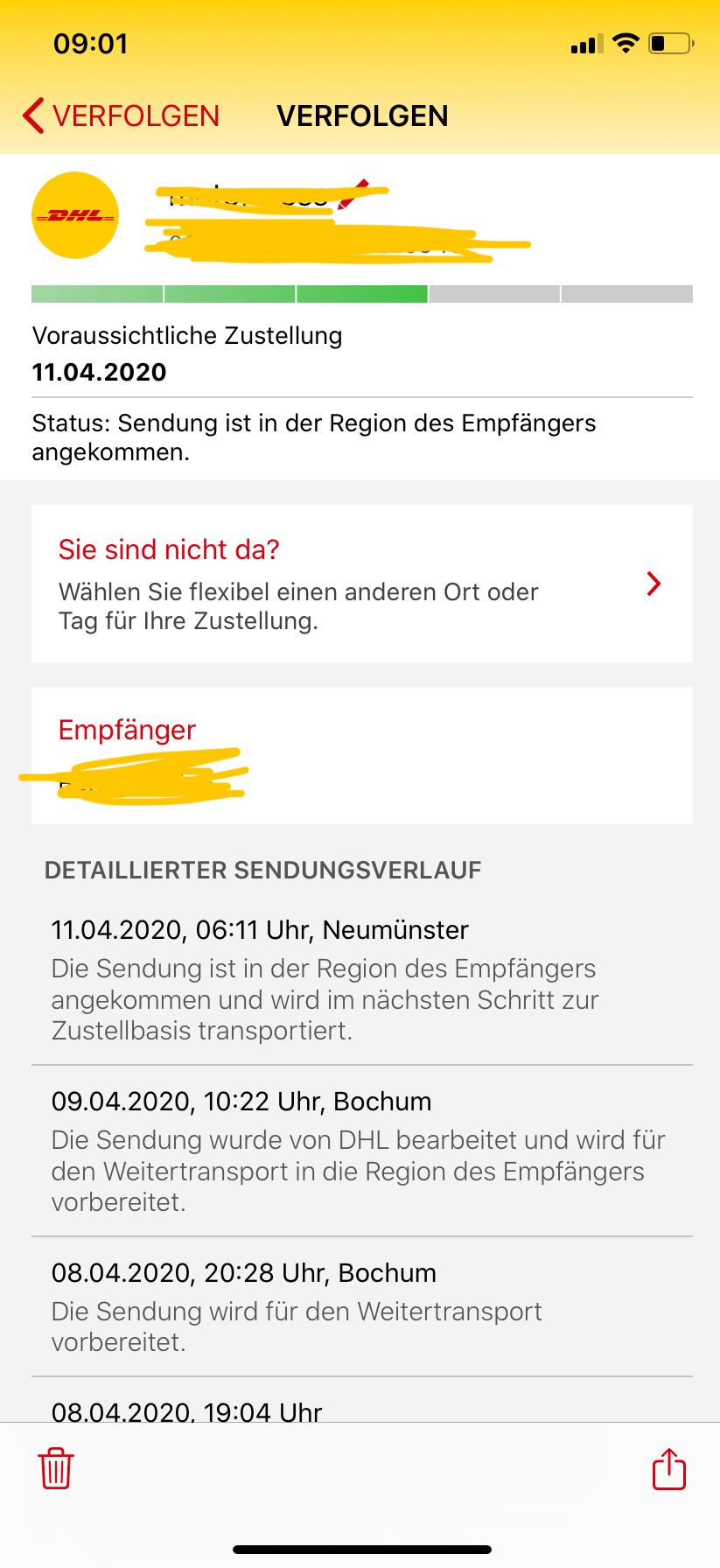Expand details of the Neumünster tracking entry
This screenshot has height=1568, width=720.
point(258,930)
